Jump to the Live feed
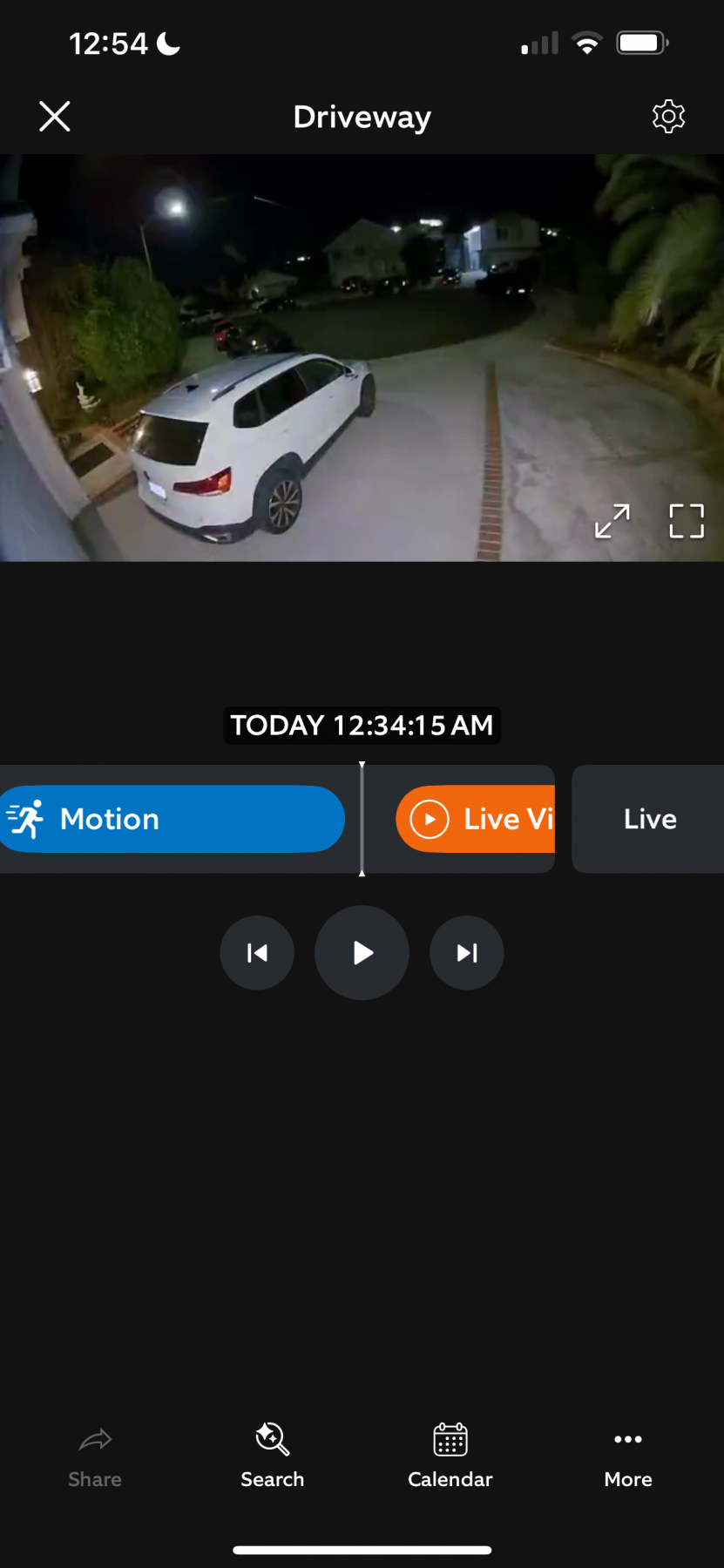Screen dimensions: 724x1568 click(x=649, y=819)
